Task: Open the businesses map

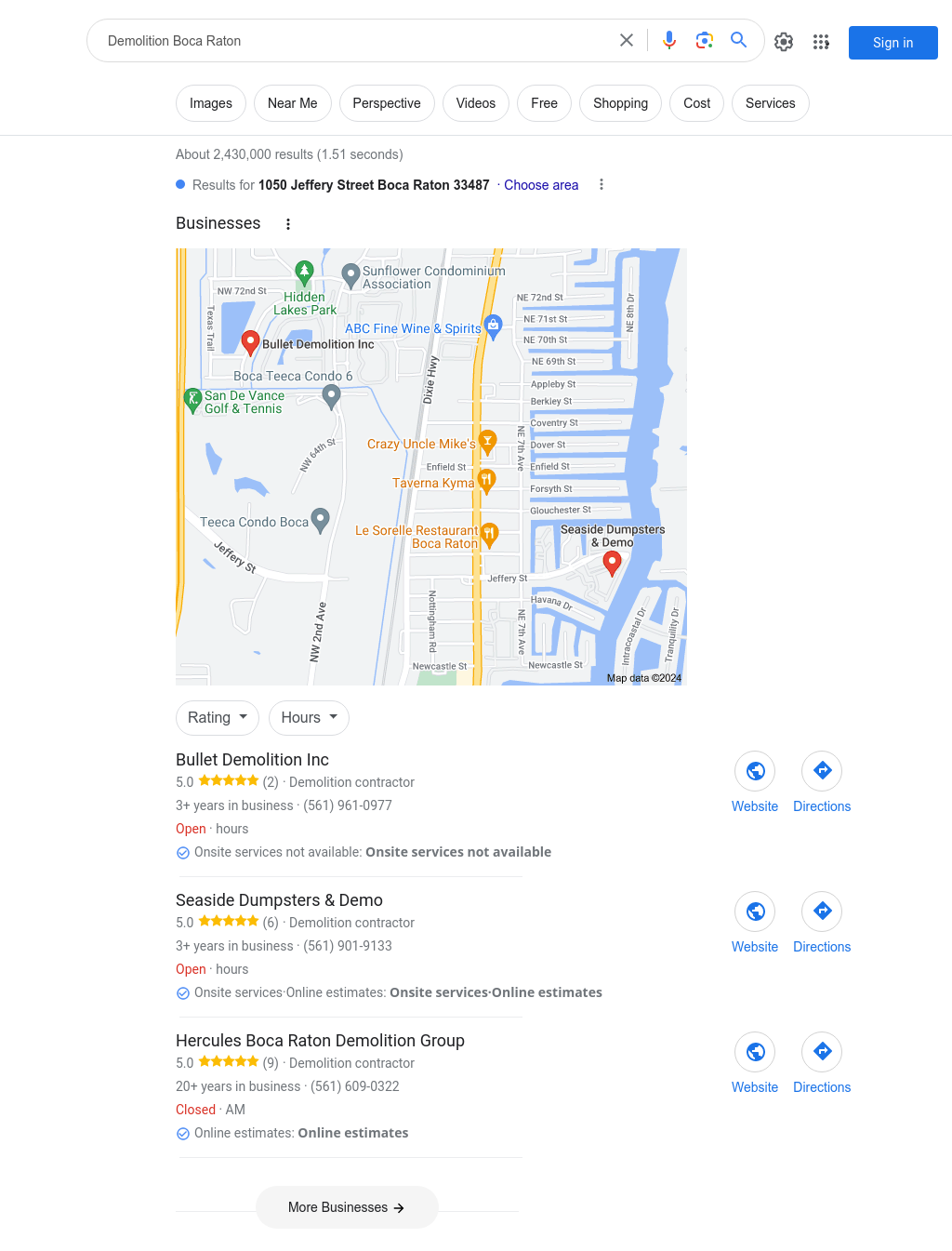Action: coord(430,466)
